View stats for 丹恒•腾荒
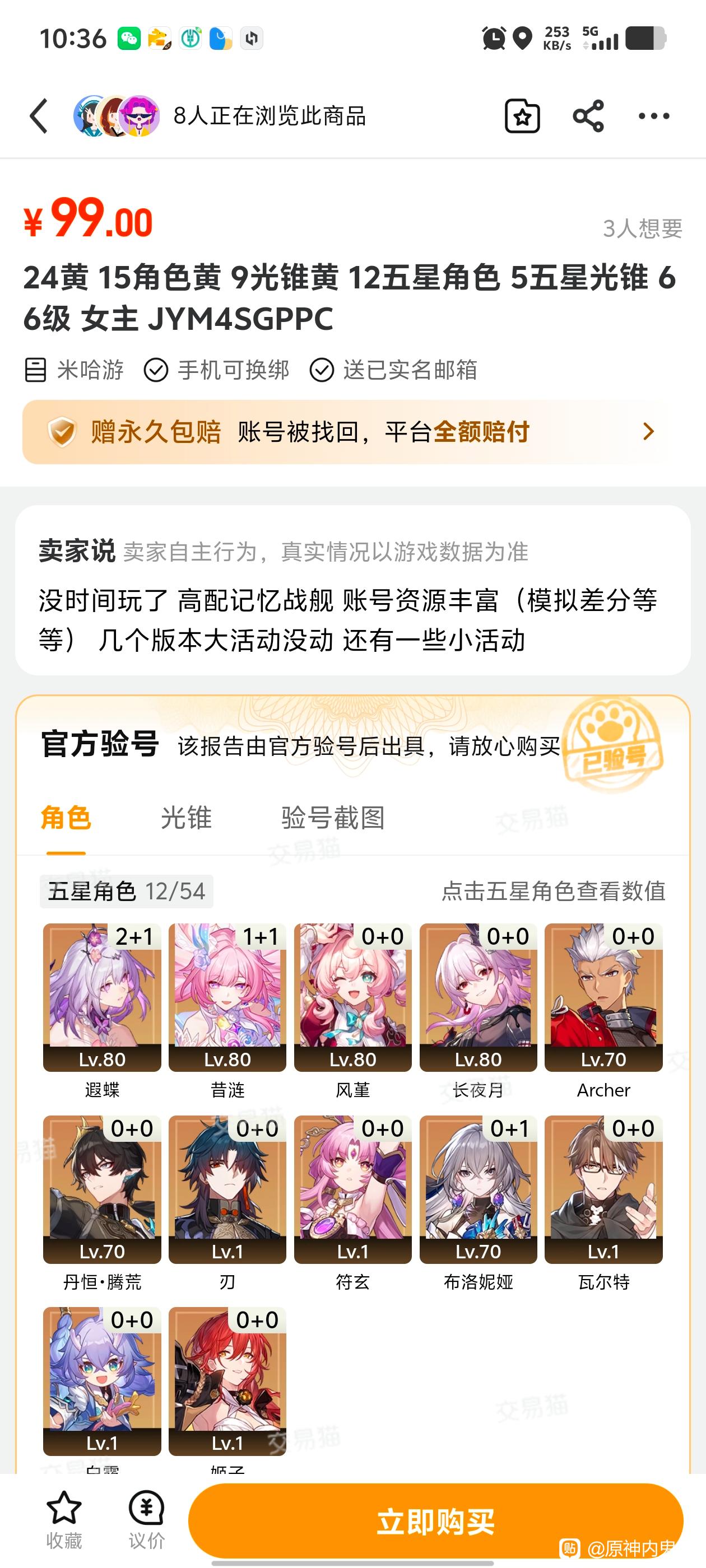The image size is (706, 1568). click(103, 1203)
